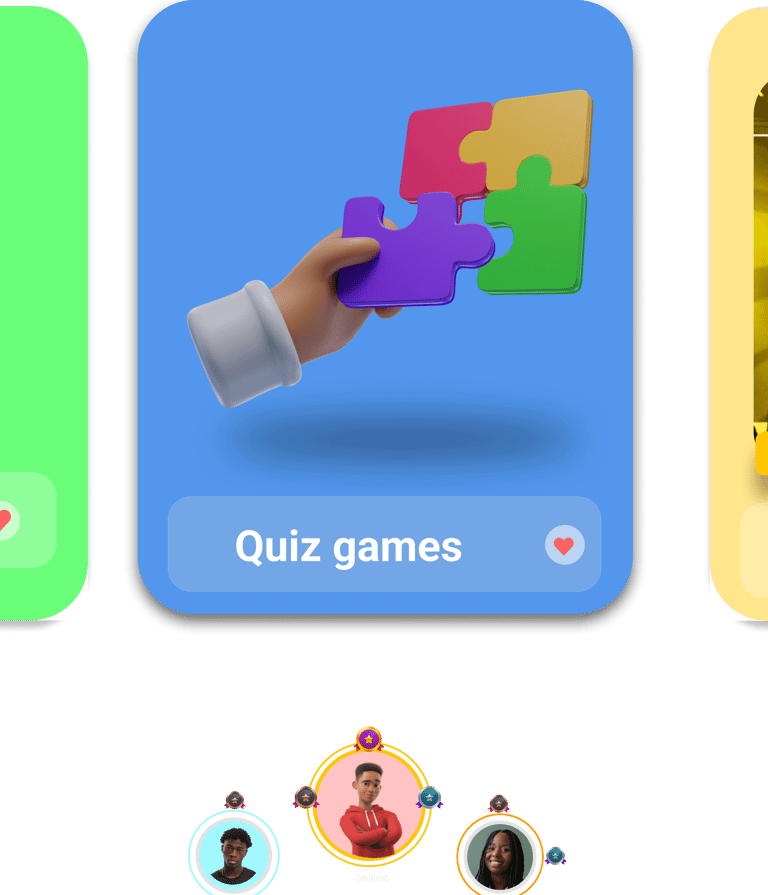The height and width of the screenshot is (895, 768).
Task: Open the yellow card on the right
Action: 739,313
